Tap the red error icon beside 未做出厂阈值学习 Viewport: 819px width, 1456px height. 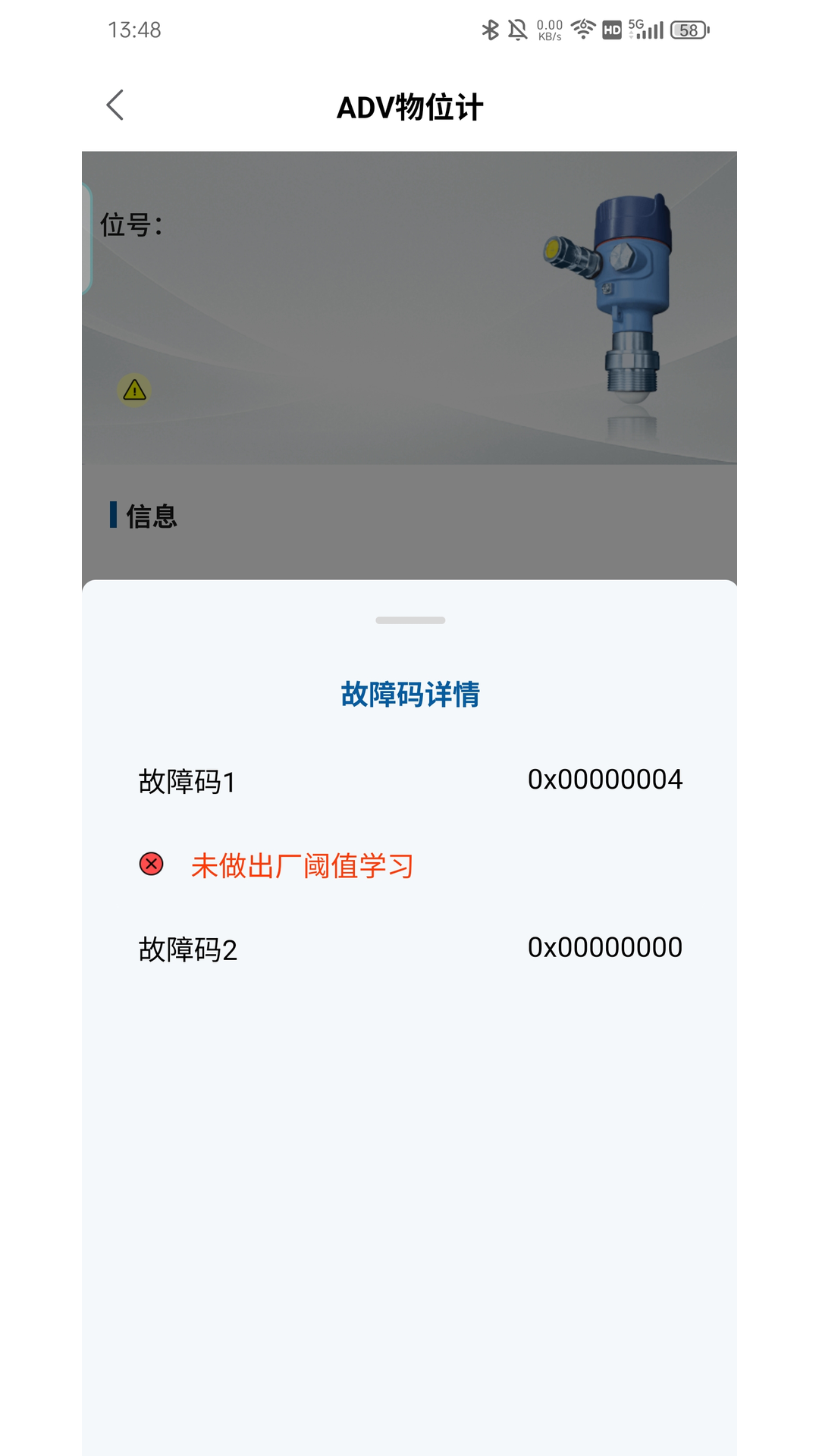tap(151, 864)
